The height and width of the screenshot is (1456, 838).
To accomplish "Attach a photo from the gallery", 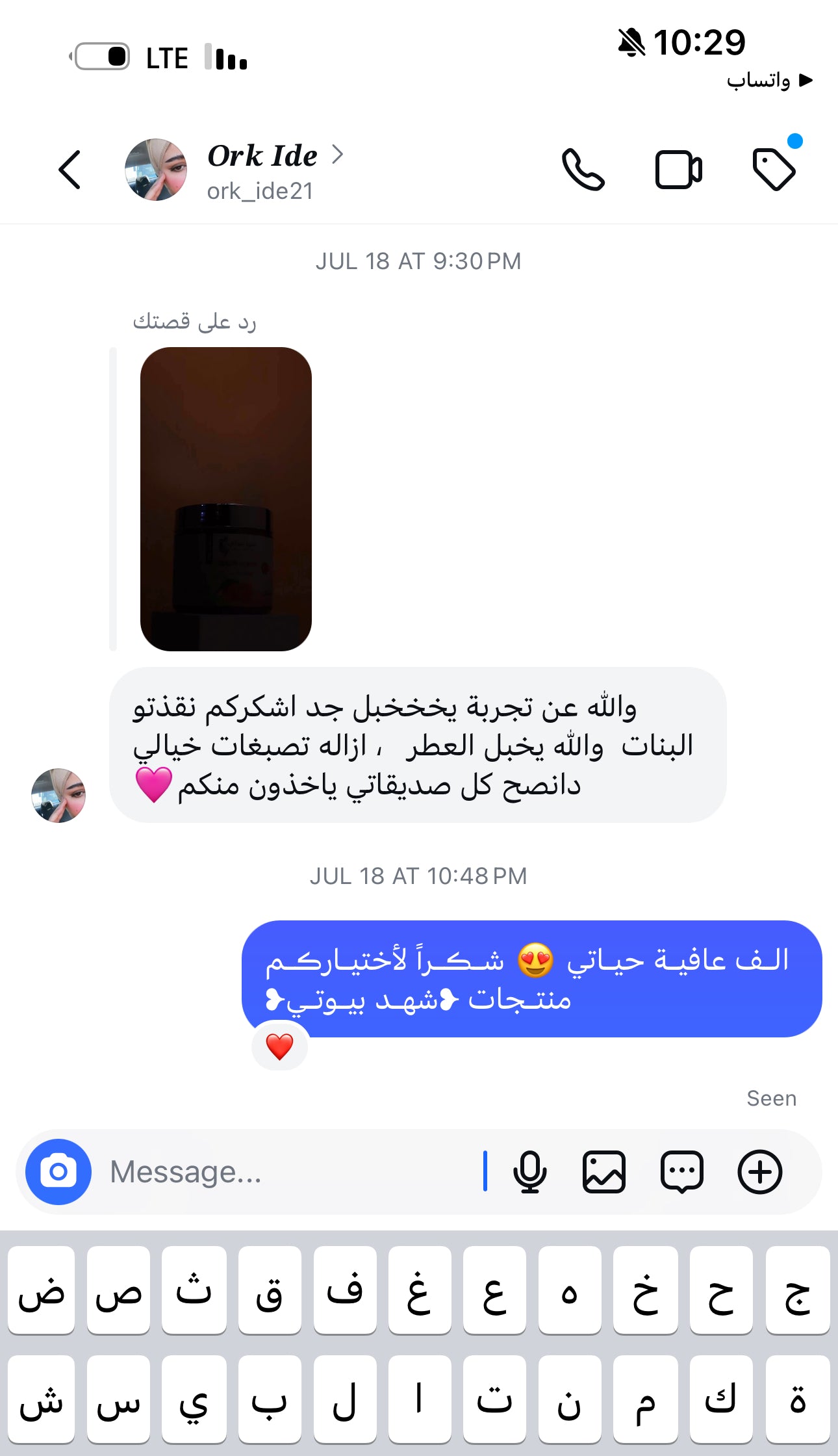I will click(604, 1172).
